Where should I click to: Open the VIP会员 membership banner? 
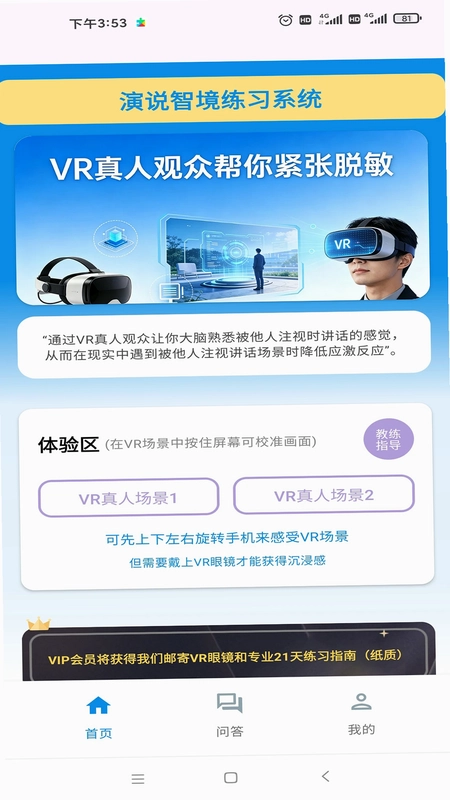tap(228, 653)
